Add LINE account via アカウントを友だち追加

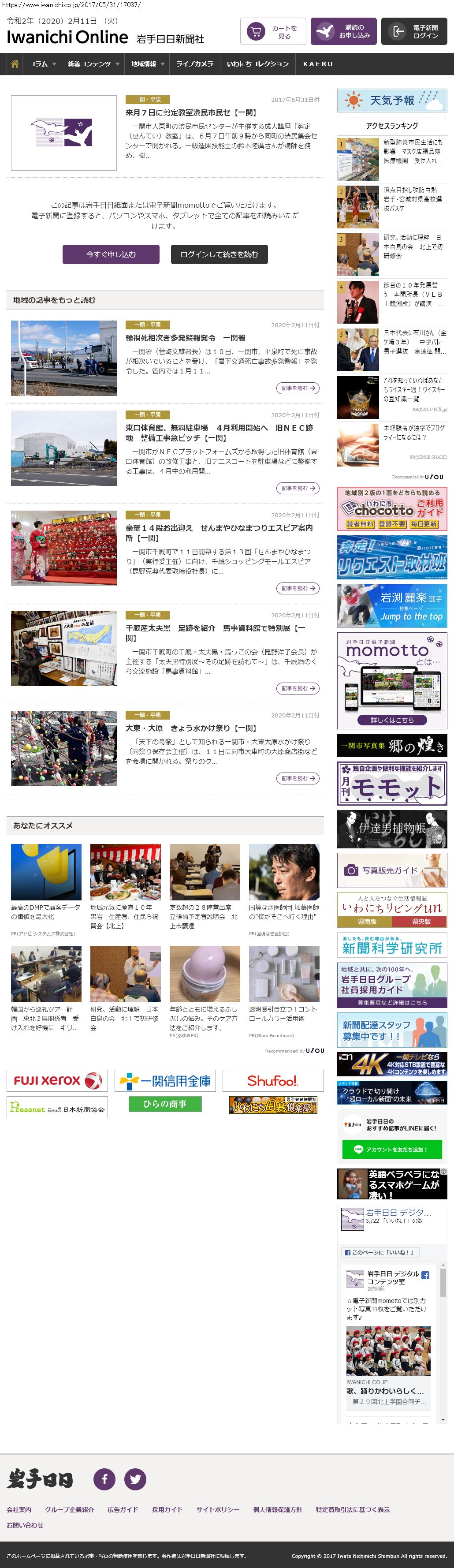tap(391, 1149)
